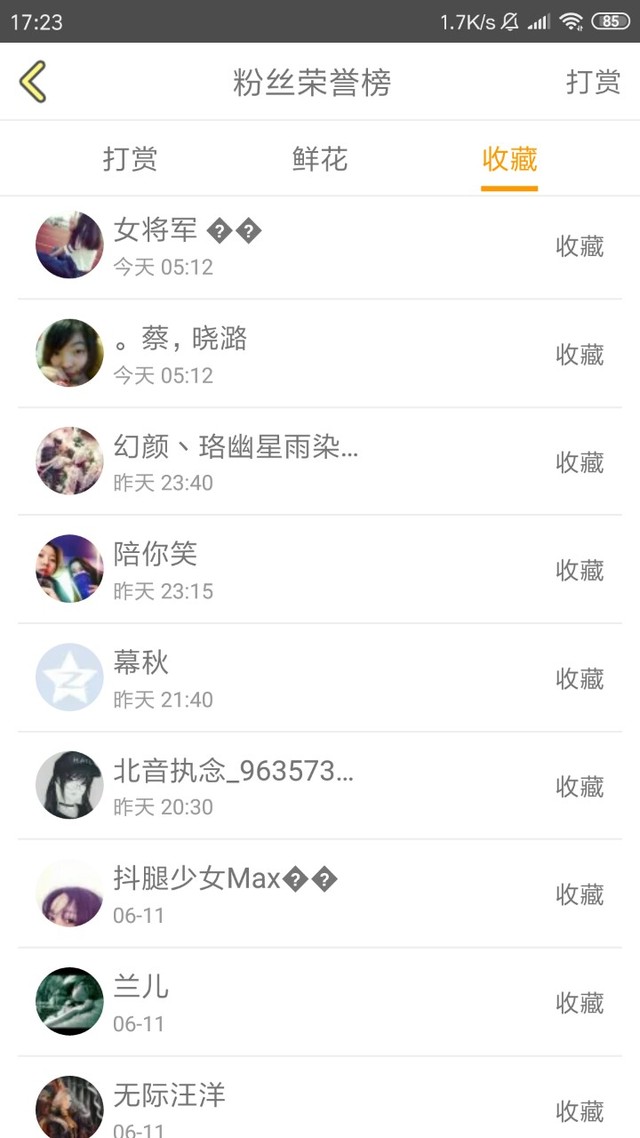Image resolution: width=640 pixels, height=1138 pixels.
Task: Open the row for 抖腿少女Max
Action: tap(320, 893)
